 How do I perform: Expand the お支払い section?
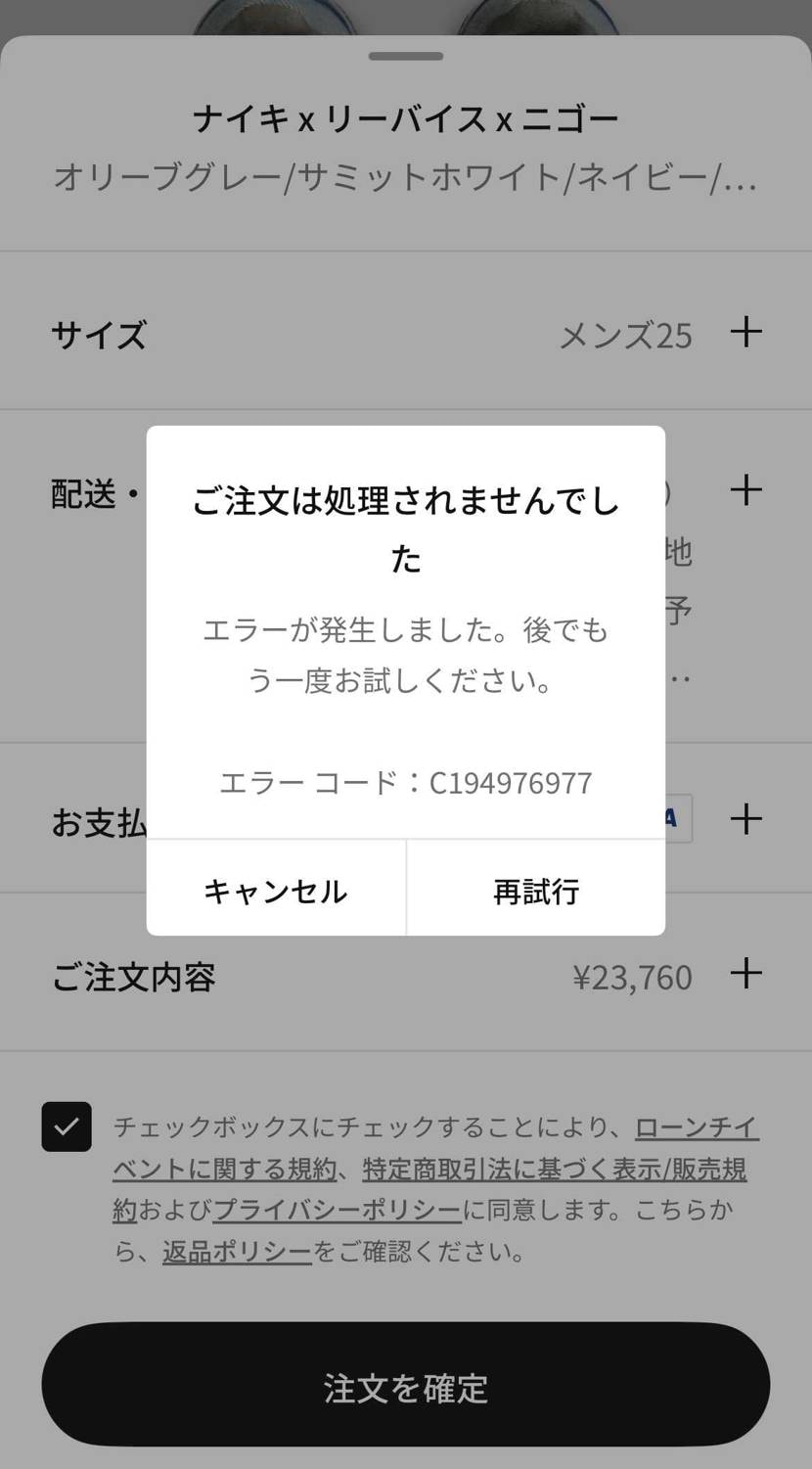tap(745, 818)
